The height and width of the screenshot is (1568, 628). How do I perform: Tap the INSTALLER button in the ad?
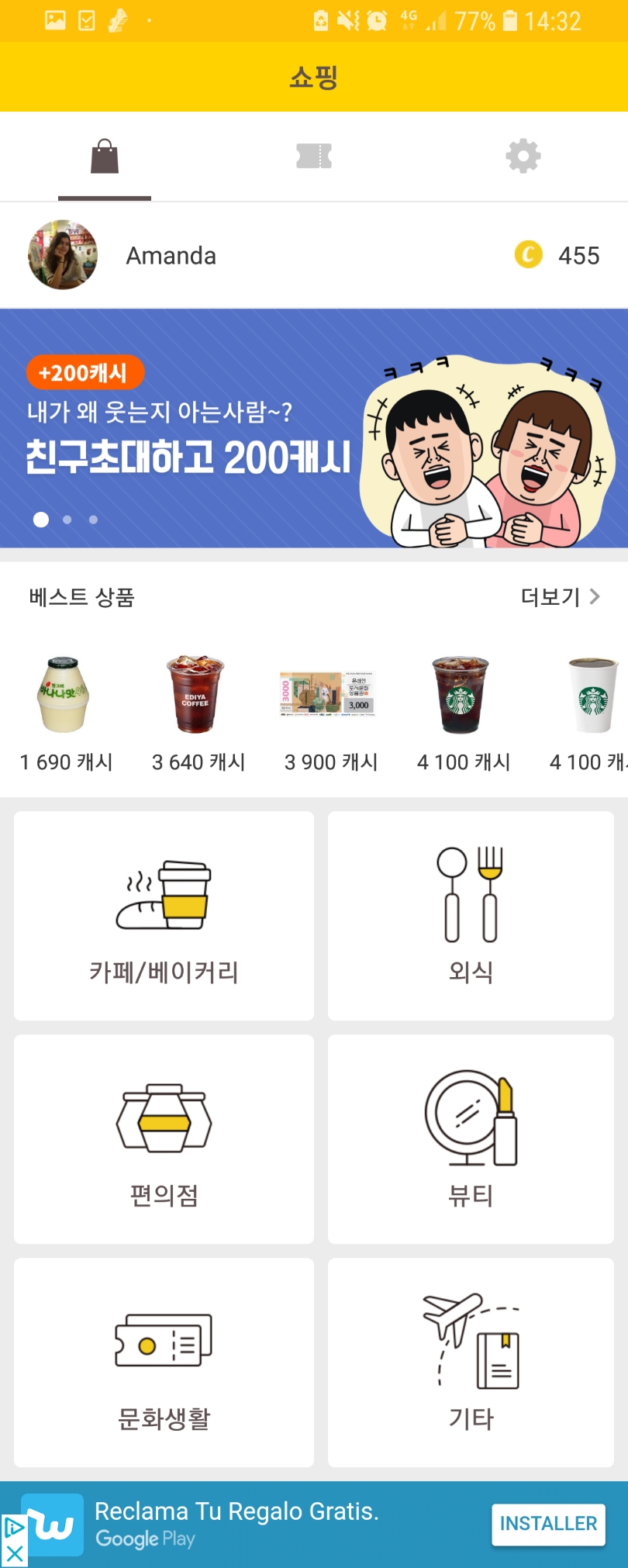[x=548, y=1524]
